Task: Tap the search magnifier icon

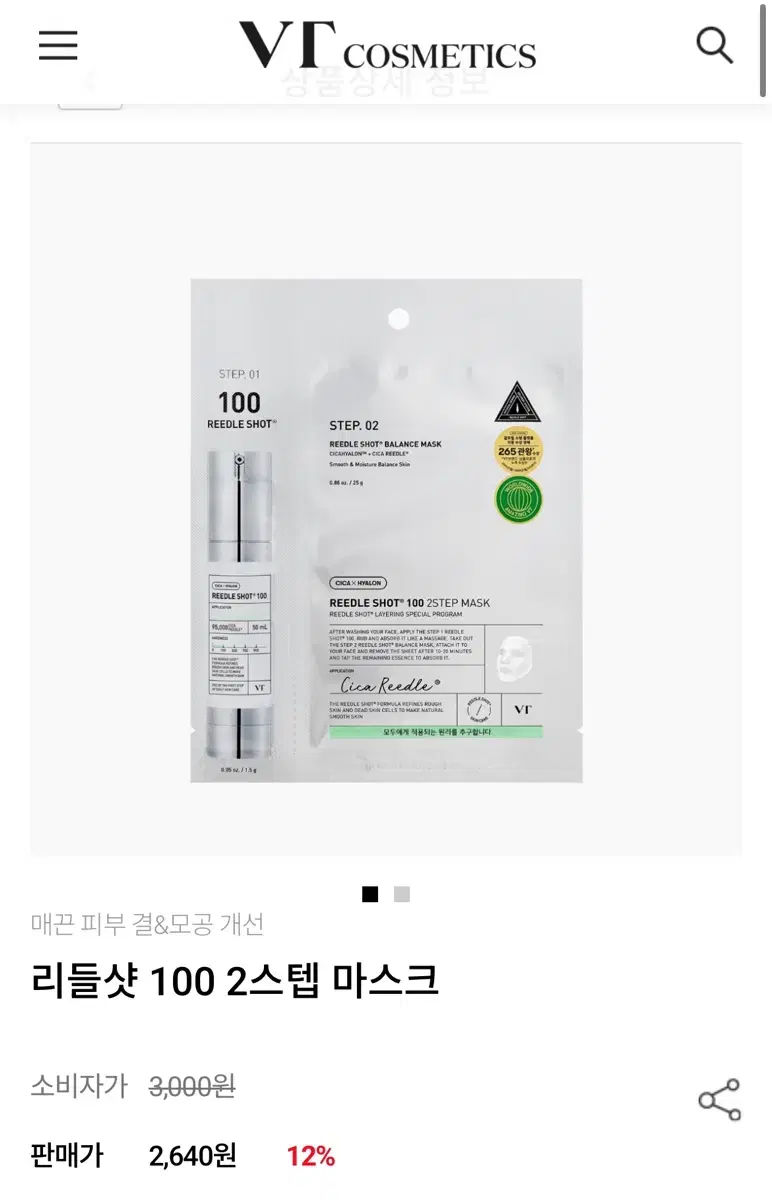Action: tap(714, 46)
